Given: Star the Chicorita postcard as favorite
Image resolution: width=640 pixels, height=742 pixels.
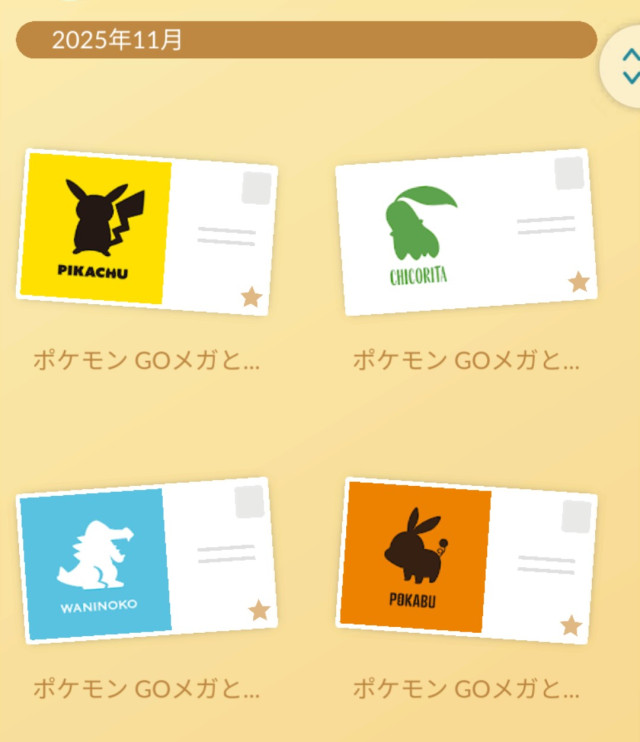Looking at the screenshot, I should click(x=578, y=282).
